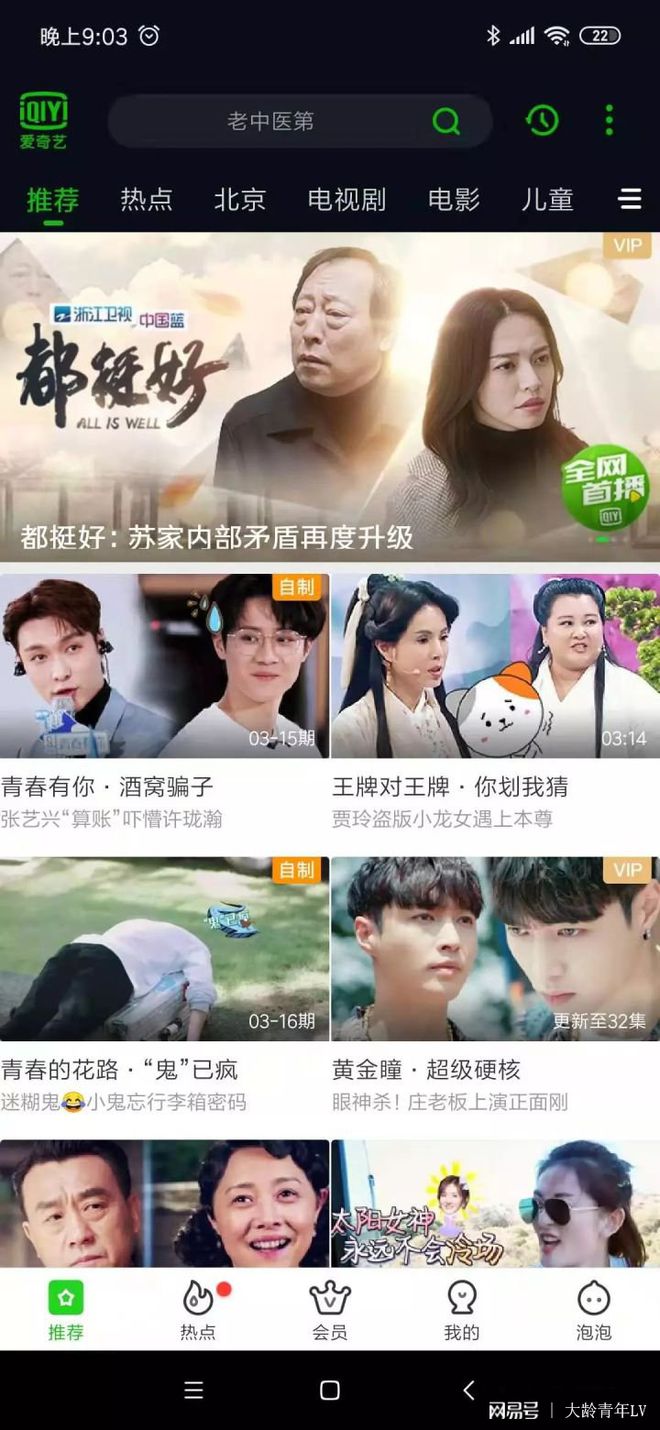The width and height of the screenshot is (660, 1430).
Task: Expand the channel list hamburger icon
Action: click(630, 199)
